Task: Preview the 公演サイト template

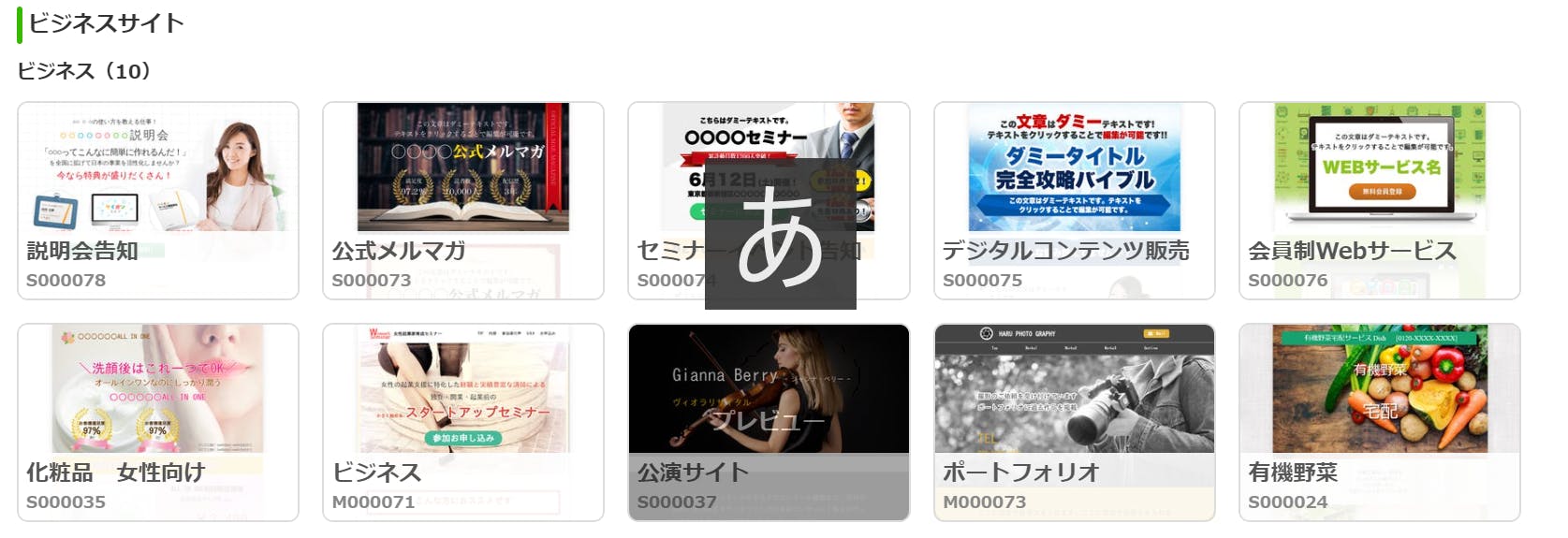Action: (x=768, y=421)
